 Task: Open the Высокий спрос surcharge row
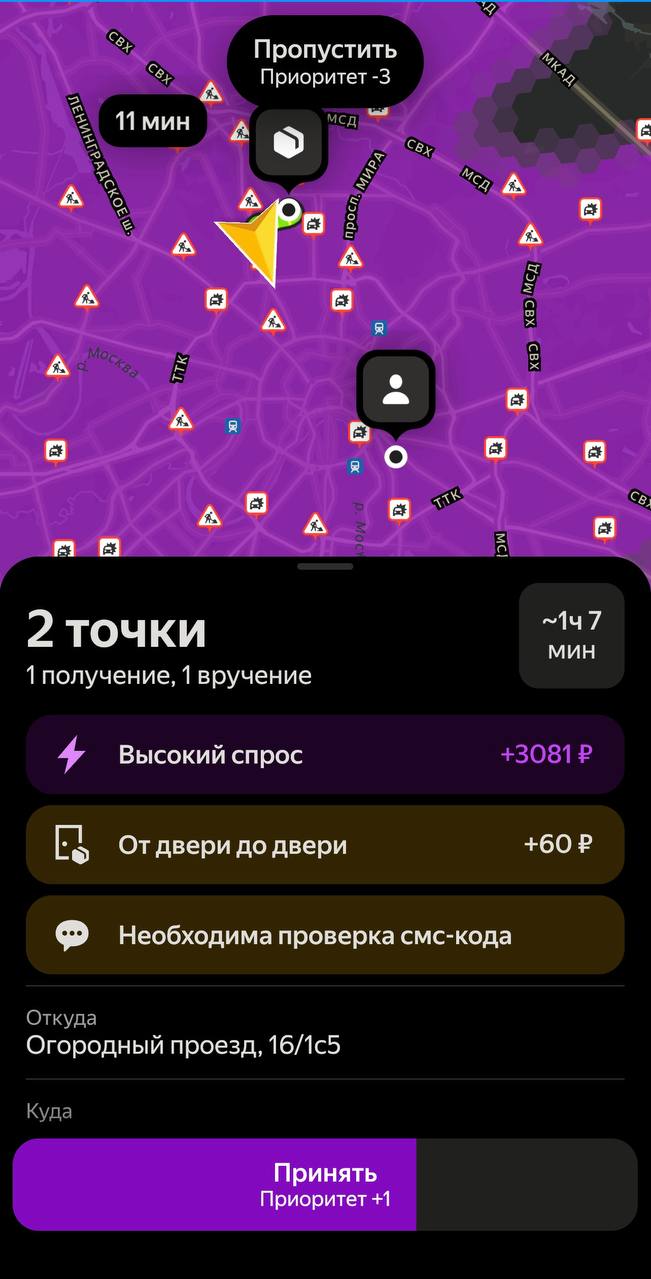325,755
